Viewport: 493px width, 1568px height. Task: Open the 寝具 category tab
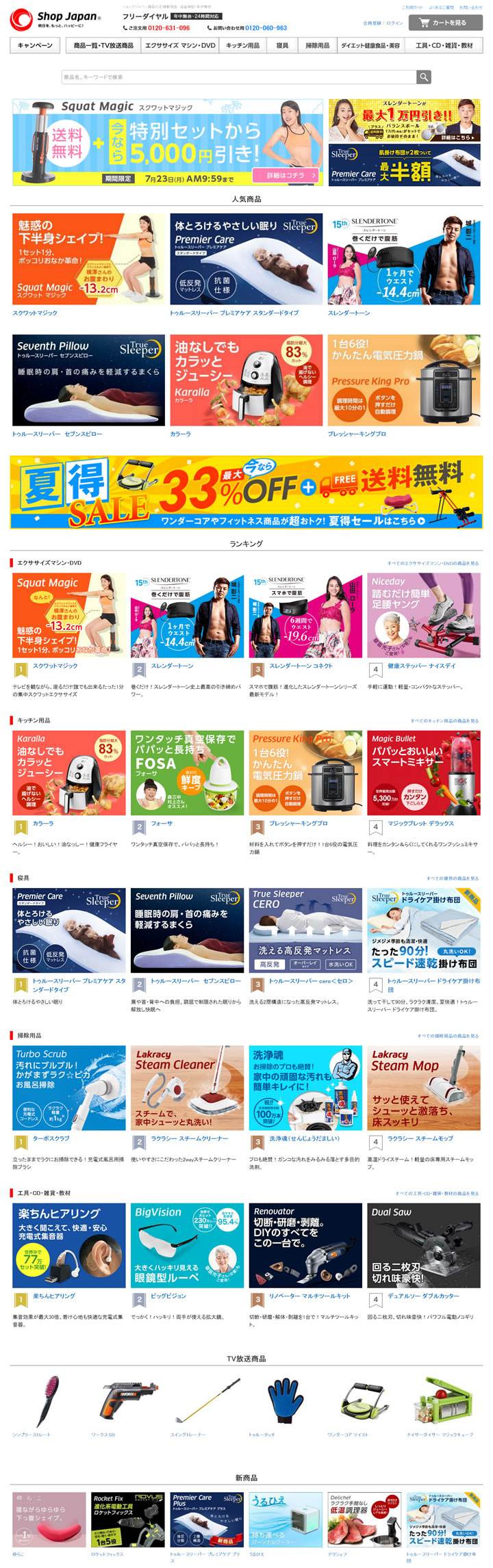pyautogui.click(x=282, y=45)
